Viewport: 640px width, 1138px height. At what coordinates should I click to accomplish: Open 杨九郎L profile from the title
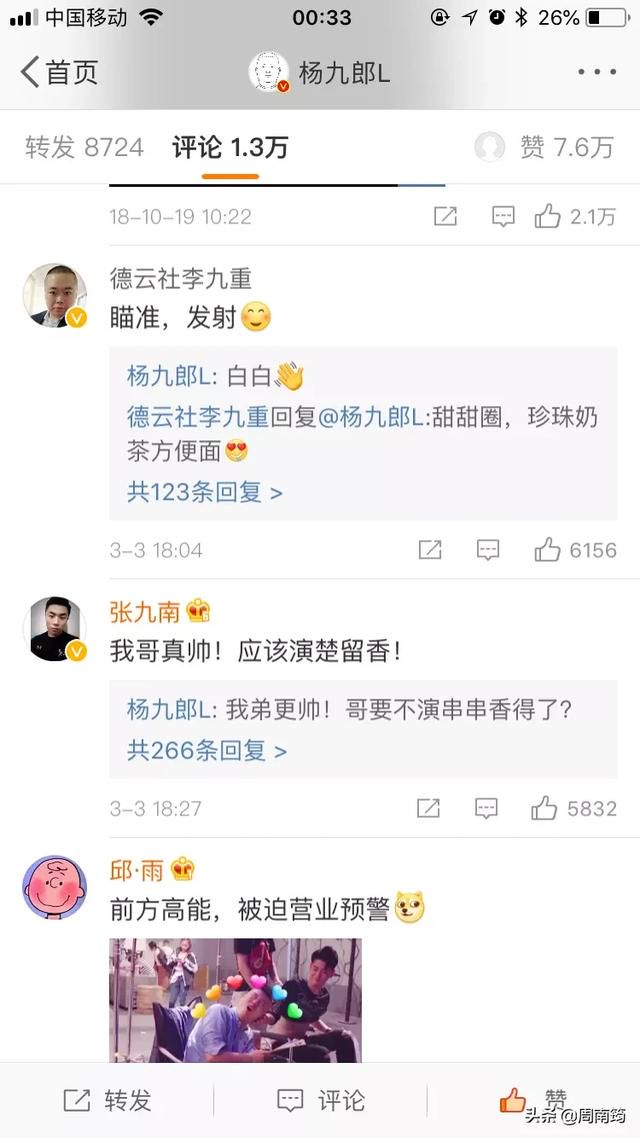[320, 72]
